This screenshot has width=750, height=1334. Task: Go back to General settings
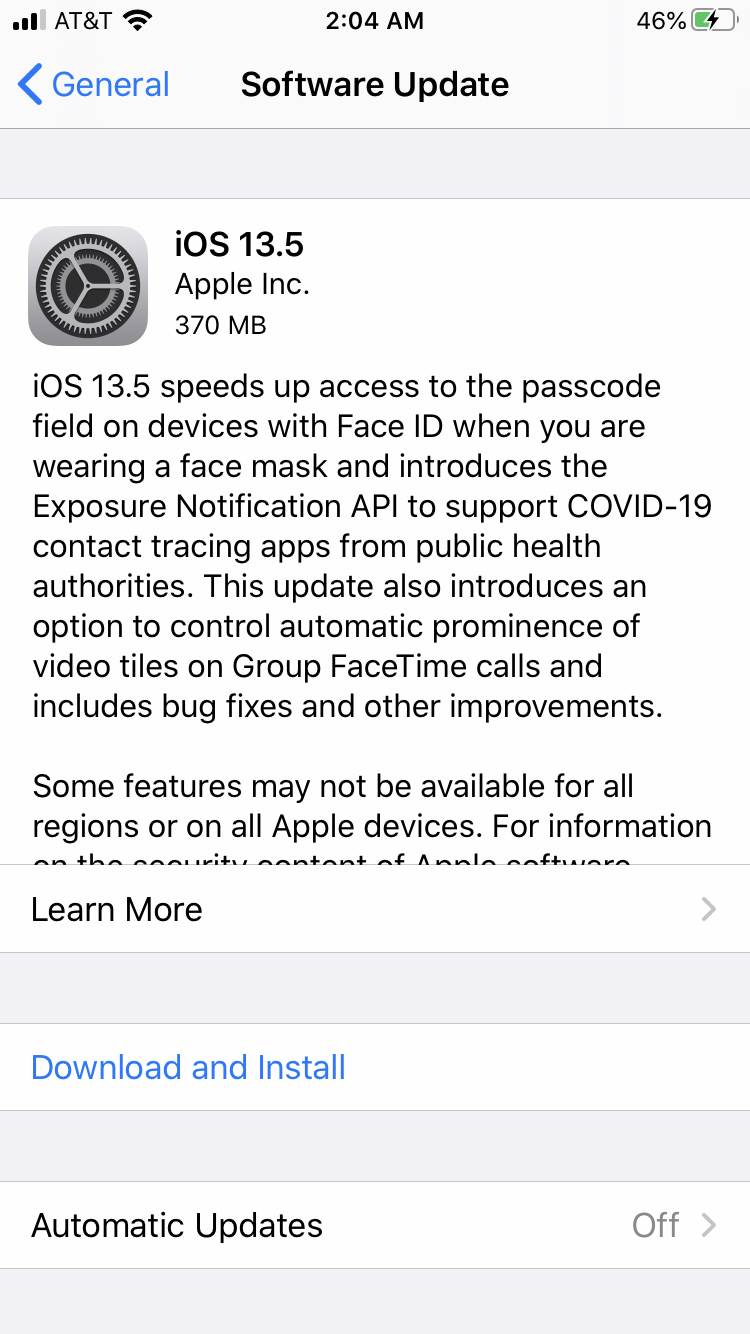(x=94, y=85)
